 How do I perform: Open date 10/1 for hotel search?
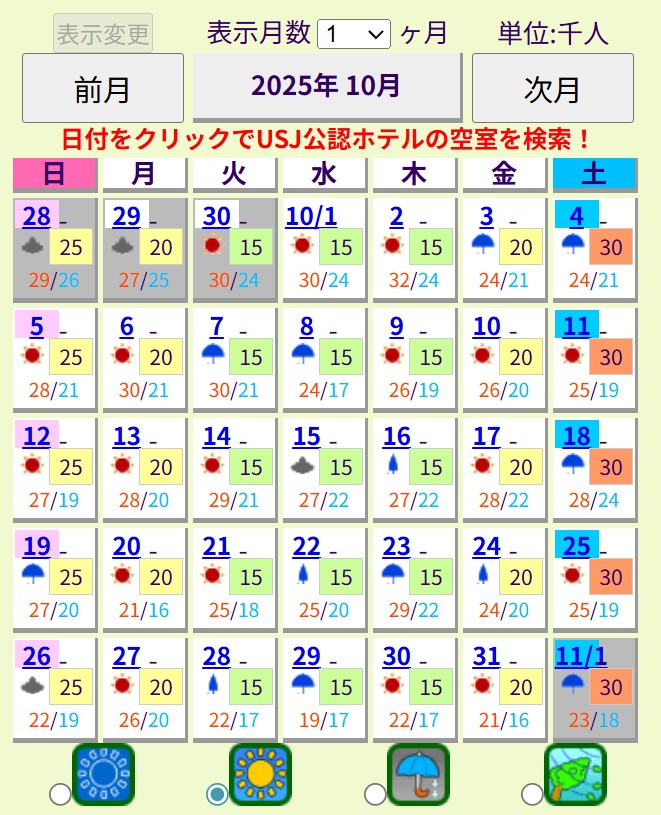tap(311, 217)
